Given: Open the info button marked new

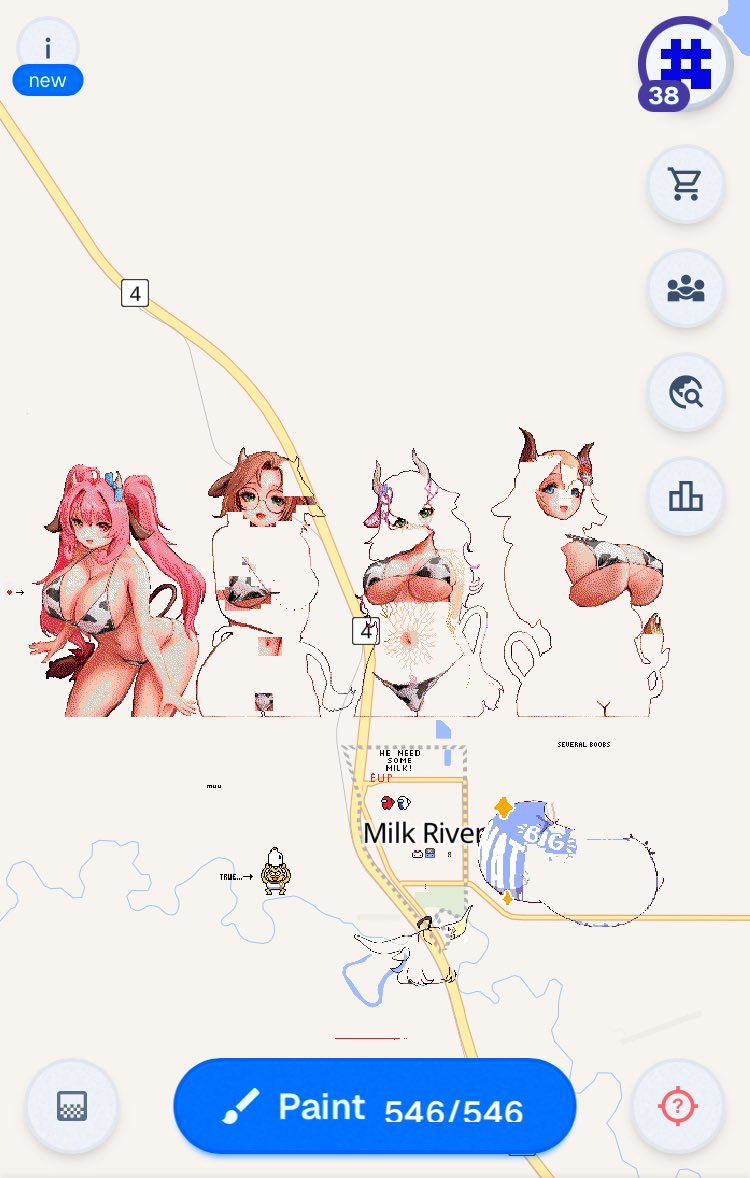Looking at the screenshot, I should click(47, 50).
